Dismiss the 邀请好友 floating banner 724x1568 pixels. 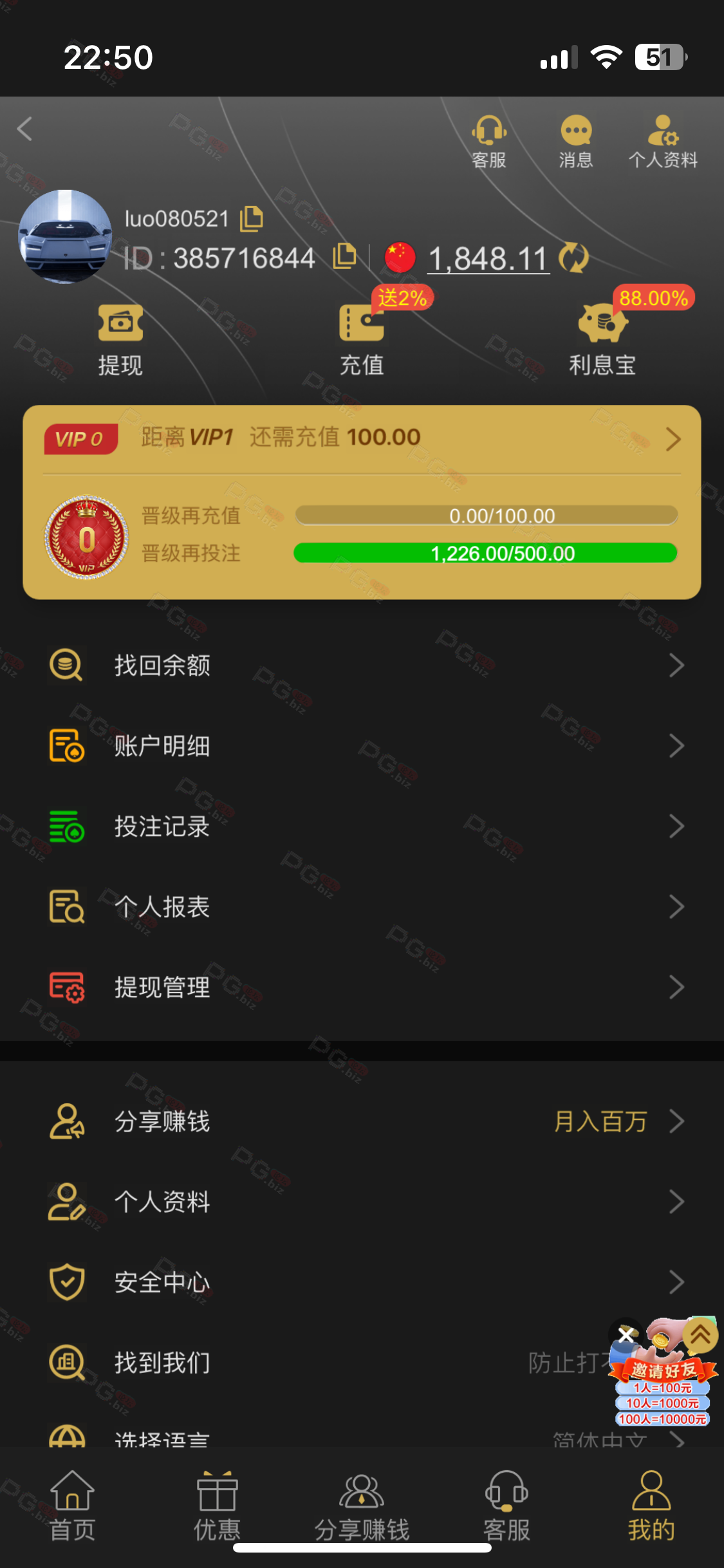click(625, 1335)
